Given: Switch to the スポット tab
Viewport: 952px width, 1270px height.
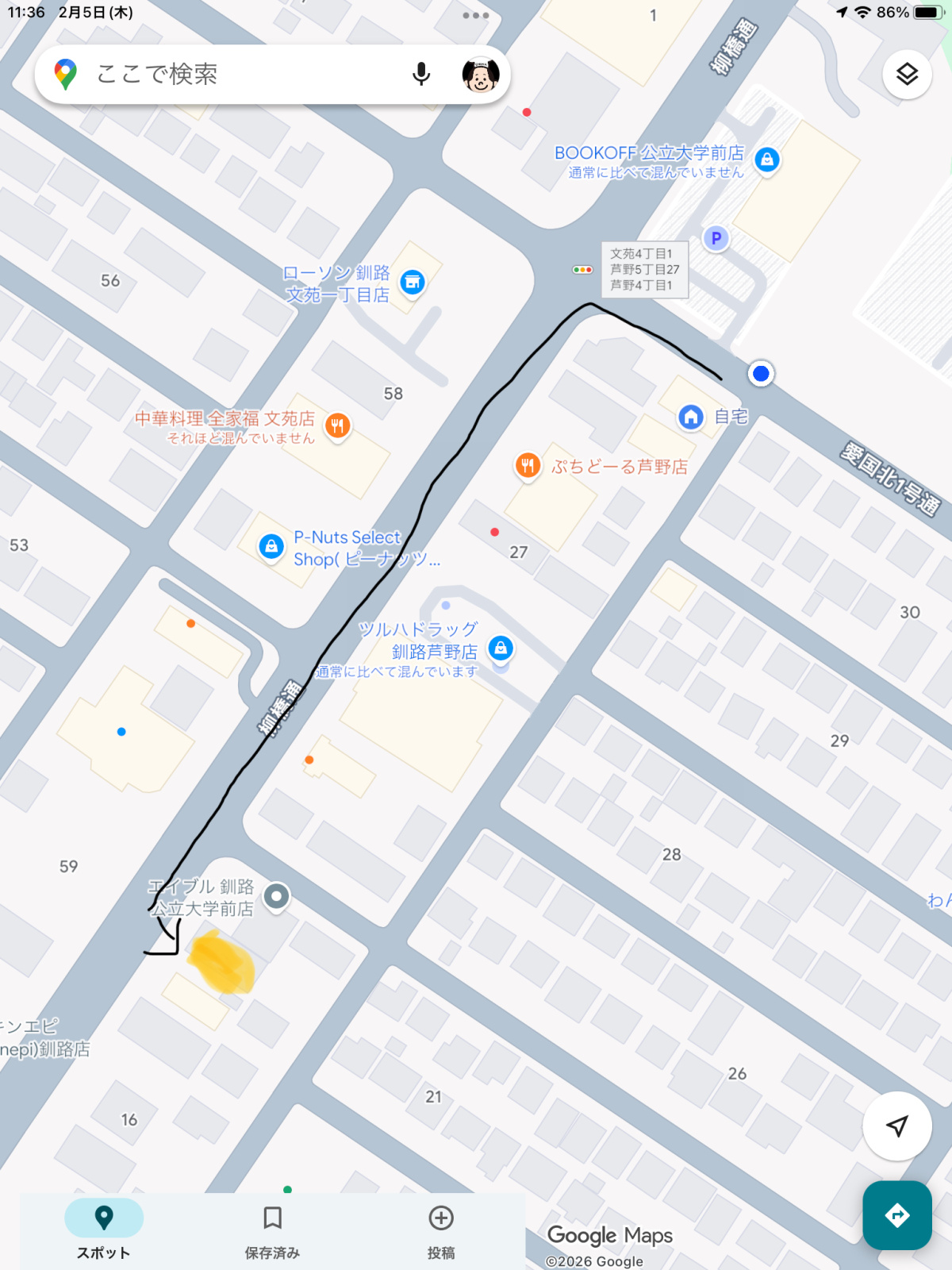Looking at the screenshot, I should (104, 1228).
